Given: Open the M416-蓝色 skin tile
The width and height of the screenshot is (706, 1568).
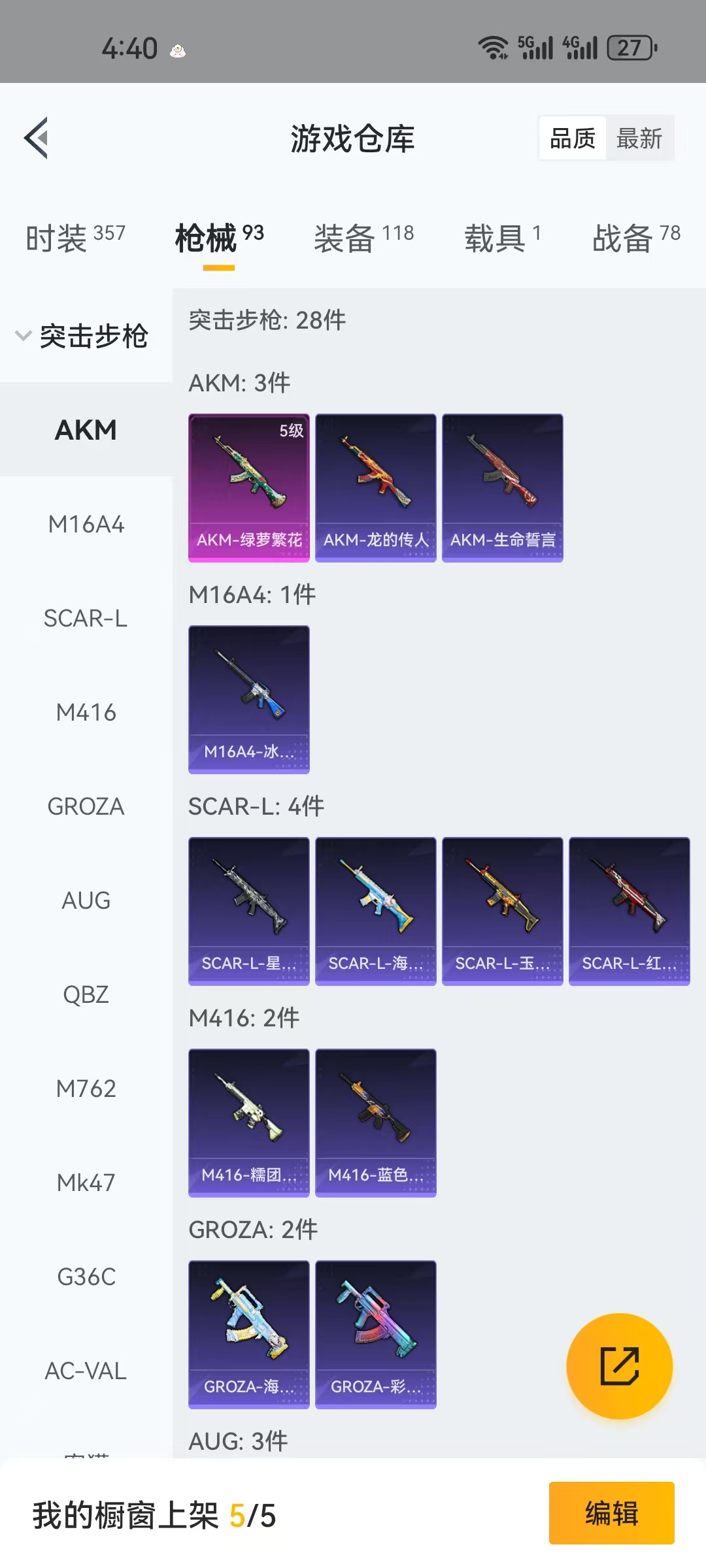Looking at the screenshot, I should (x=376, y=1122).
